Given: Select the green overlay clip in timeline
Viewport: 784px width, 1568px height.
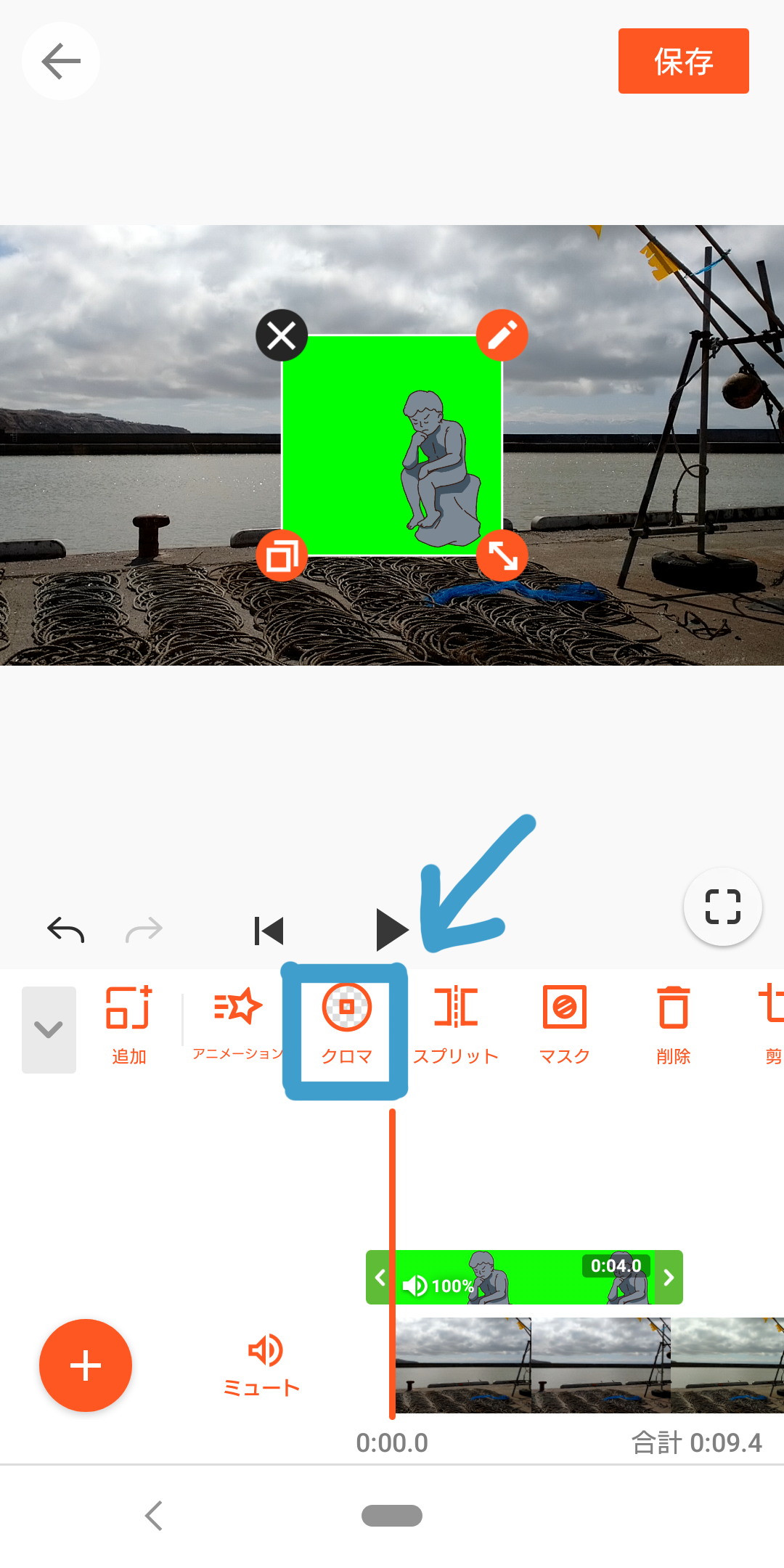Looking at the screenshot, I should (x=537, y=1278).
